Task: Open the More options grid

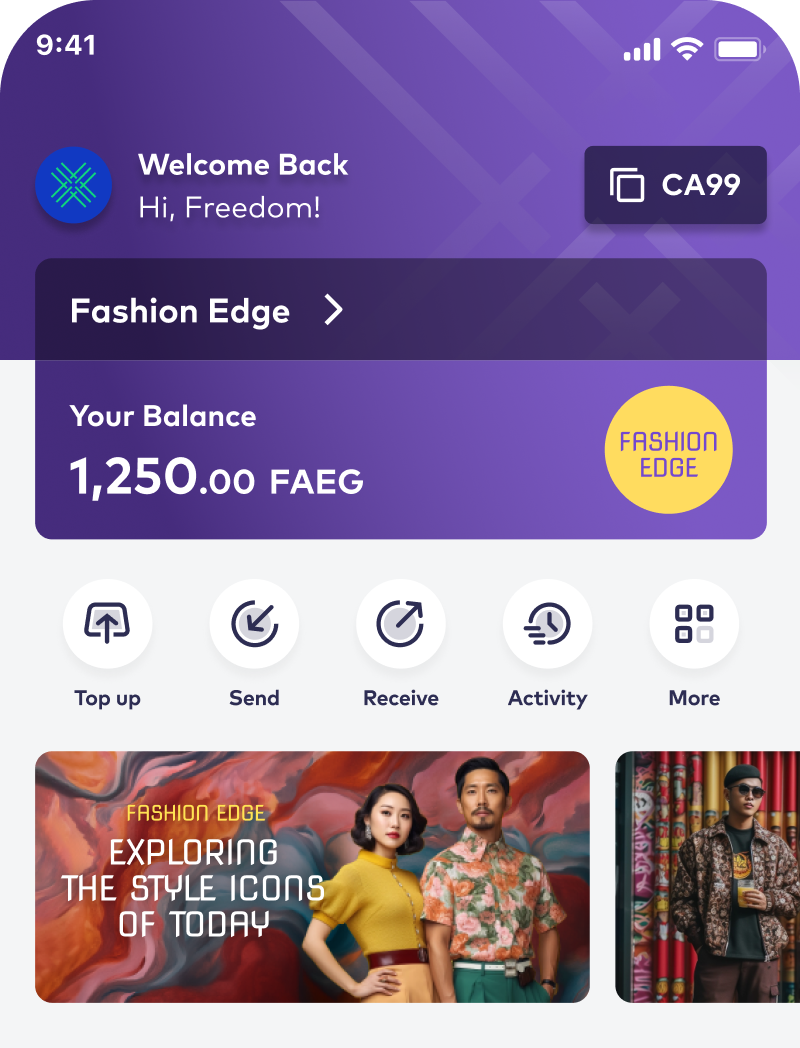Action: [694, 624]
